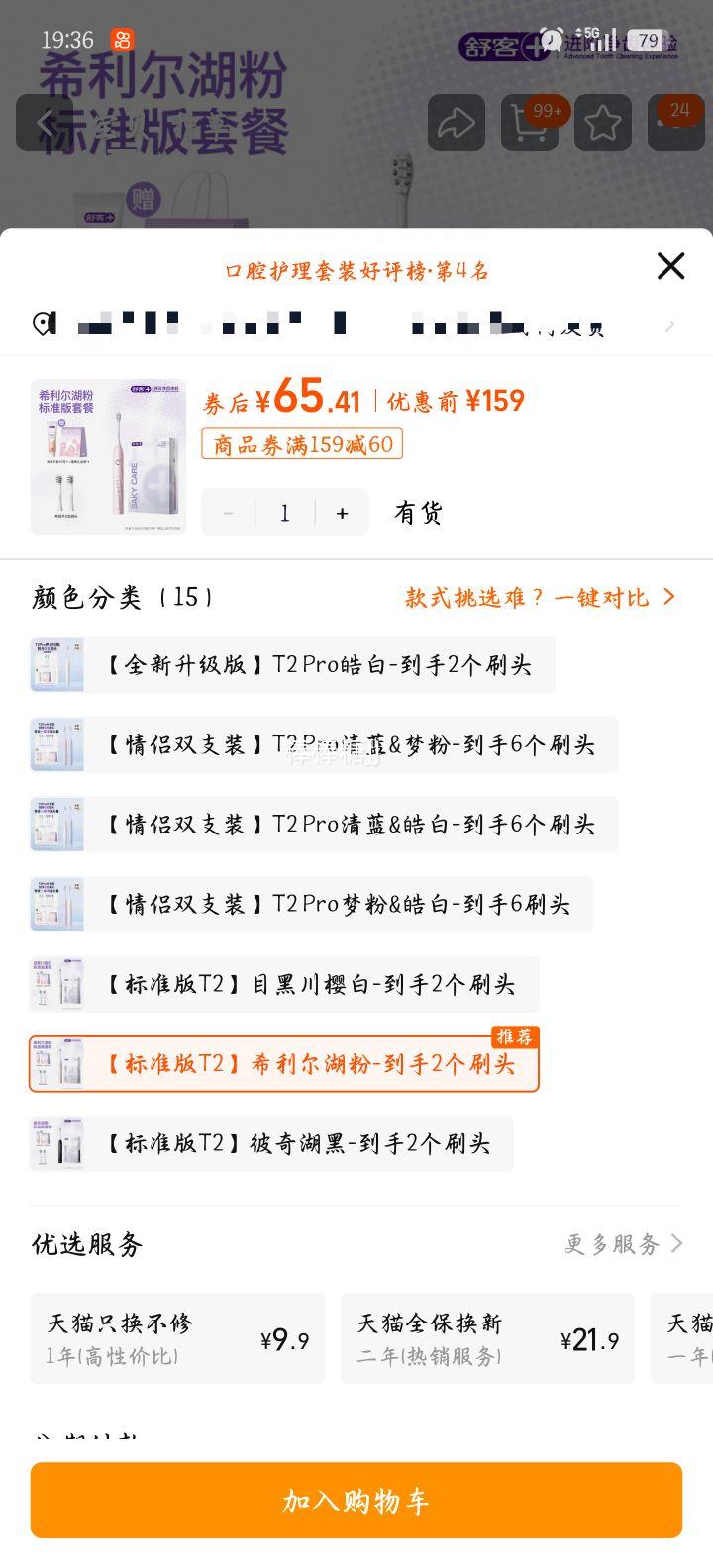Tap the star favorite icon
The image size is (713, 1568).
[x=603, y=122]
